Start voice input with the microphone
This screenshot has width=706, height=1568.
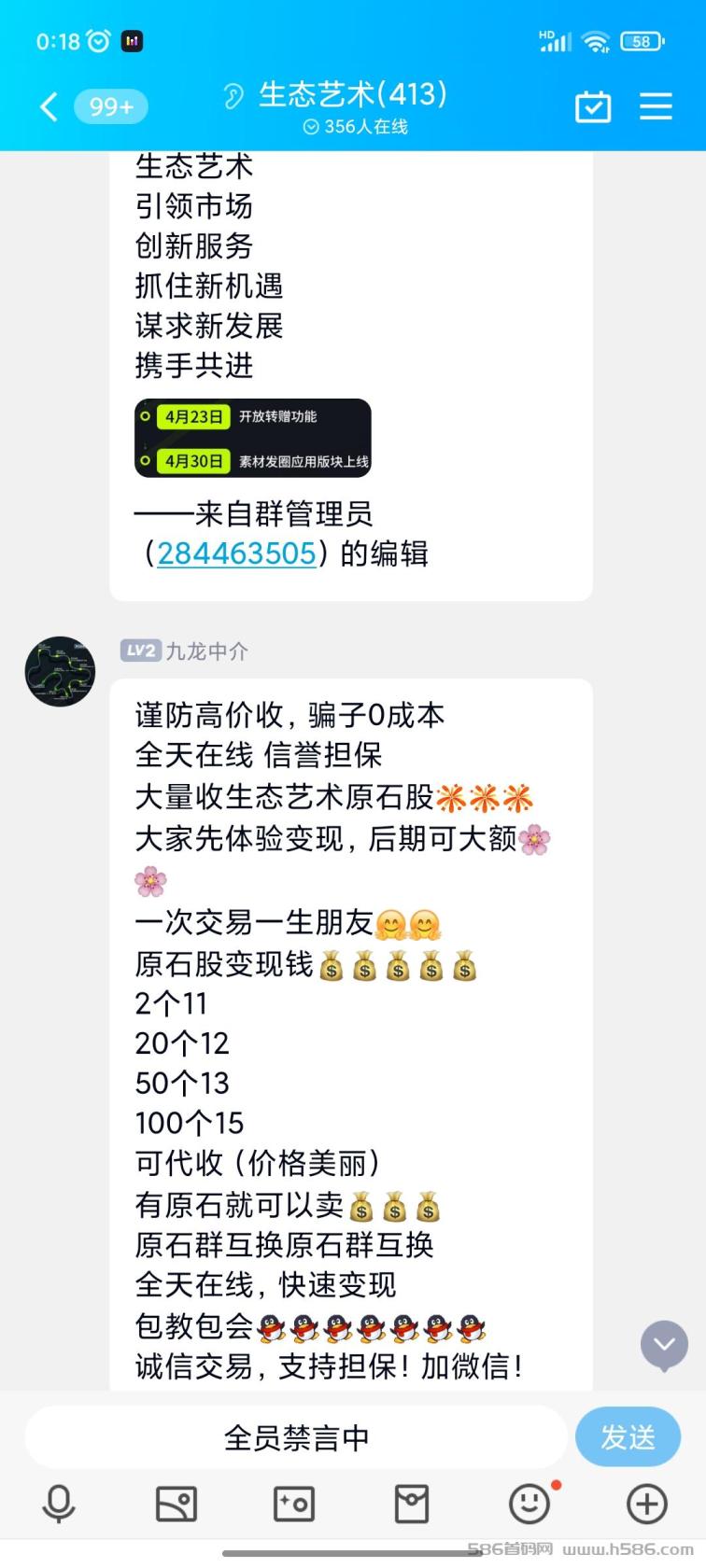[x=59, y=1504]
